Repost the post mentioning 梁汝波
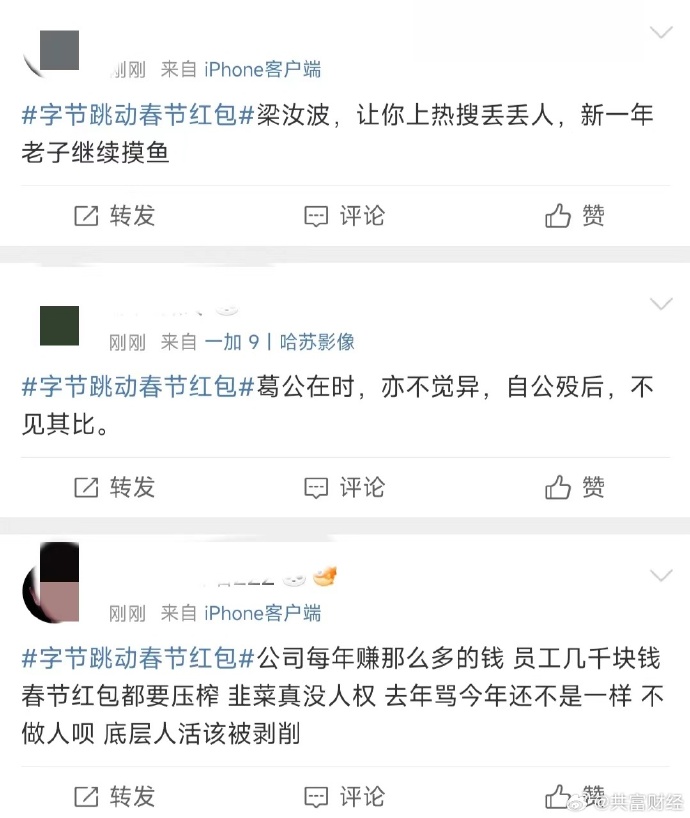690x818 pixels. (x=115, y=215)
